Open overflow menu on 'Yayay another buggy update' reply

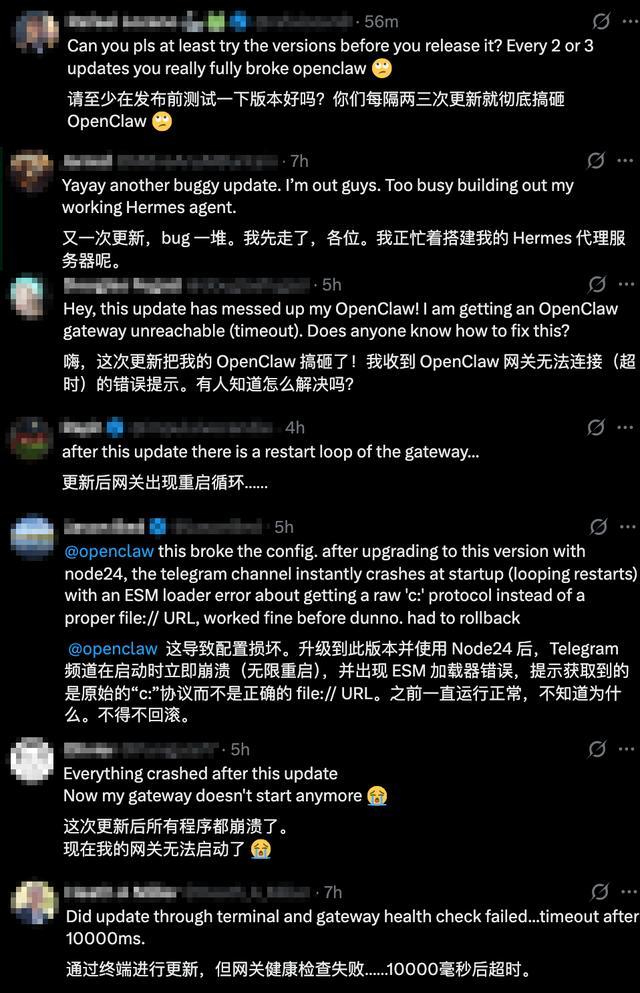coord(624,160)
